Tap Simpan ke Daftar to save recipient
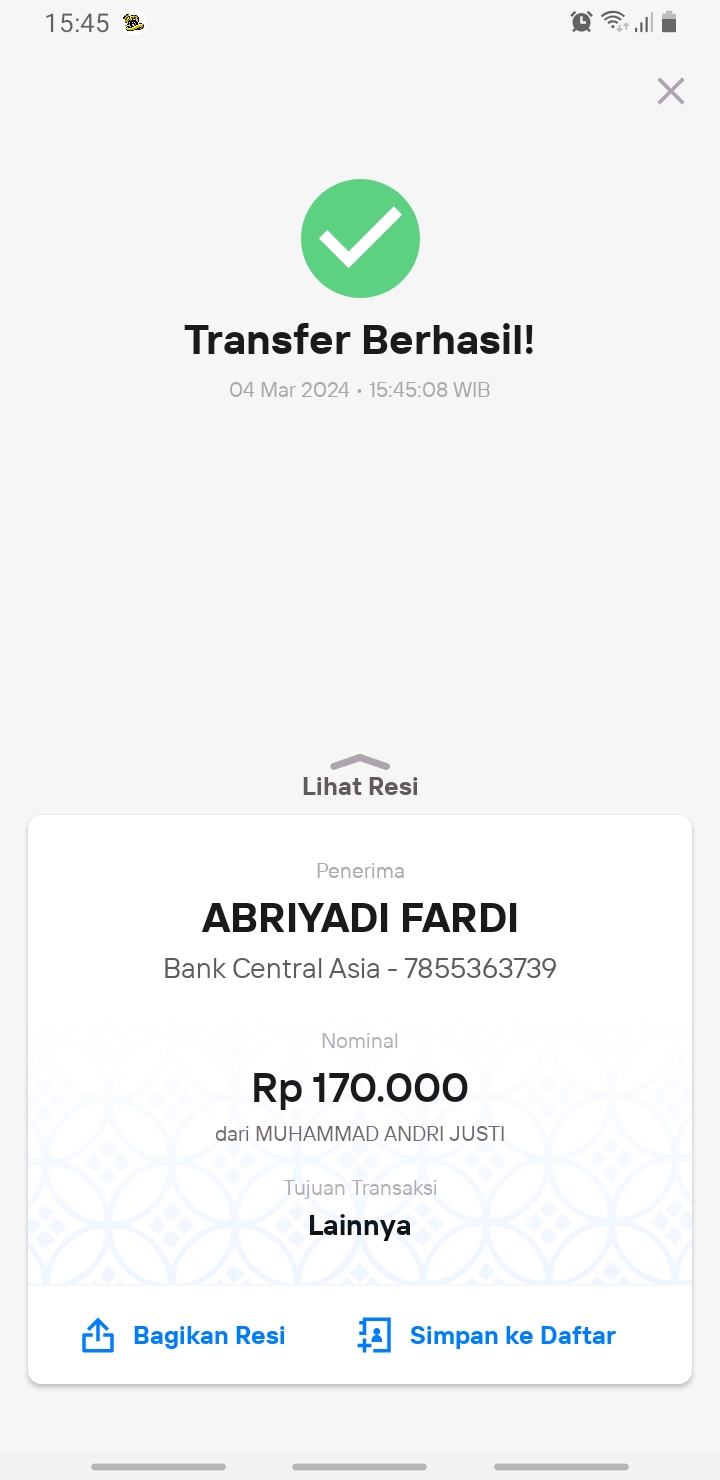The width and height of the screenshot is (720, 1480). click(x=487, y=1335)
